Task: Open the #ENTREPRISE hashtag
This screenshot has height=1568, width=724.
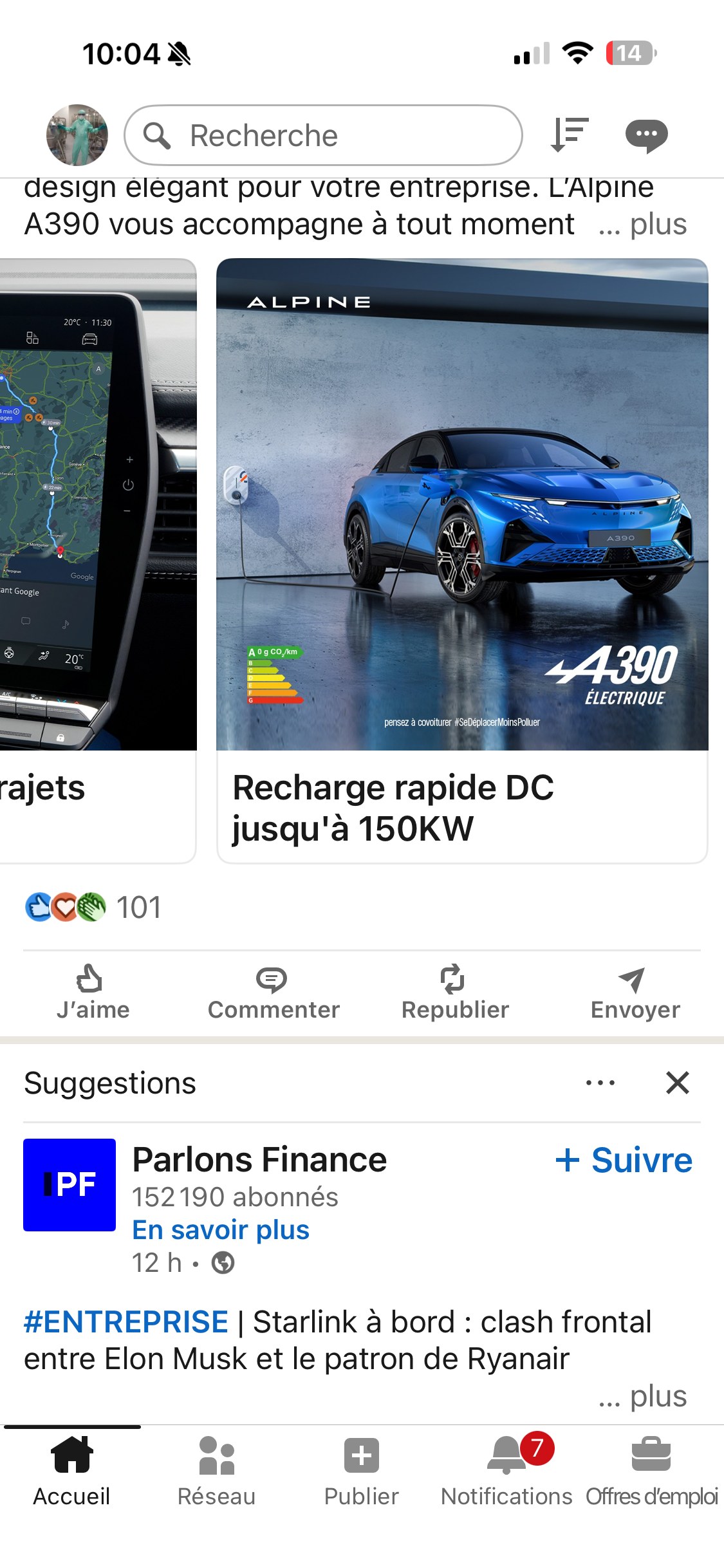Action: pyautogui.click(x=126, y=1322)
